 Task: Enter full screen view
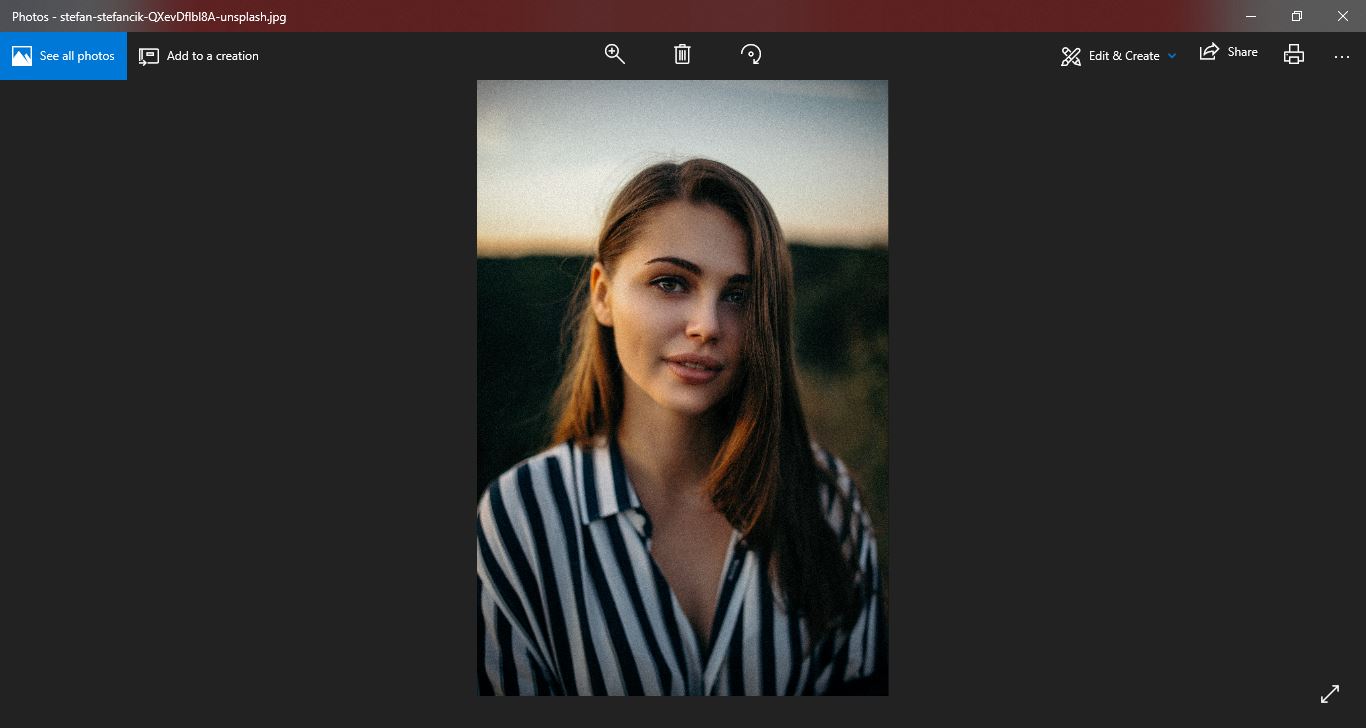tap(1330, 693)
